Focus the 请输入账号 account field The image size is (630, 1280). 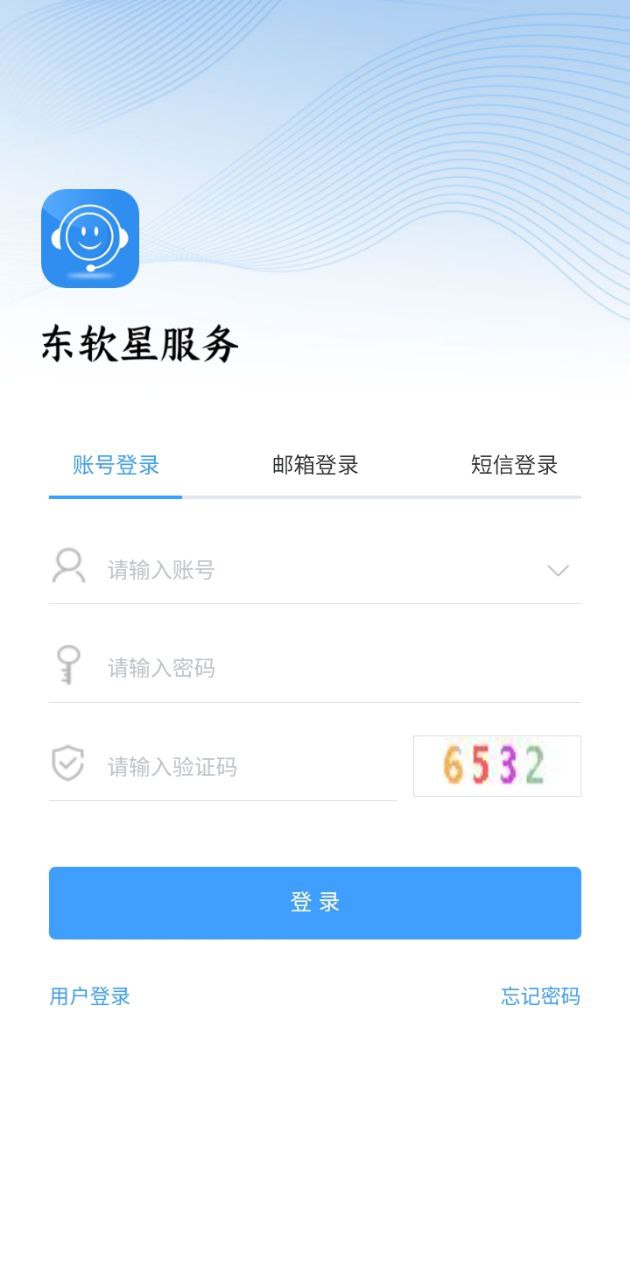[315, 570]
